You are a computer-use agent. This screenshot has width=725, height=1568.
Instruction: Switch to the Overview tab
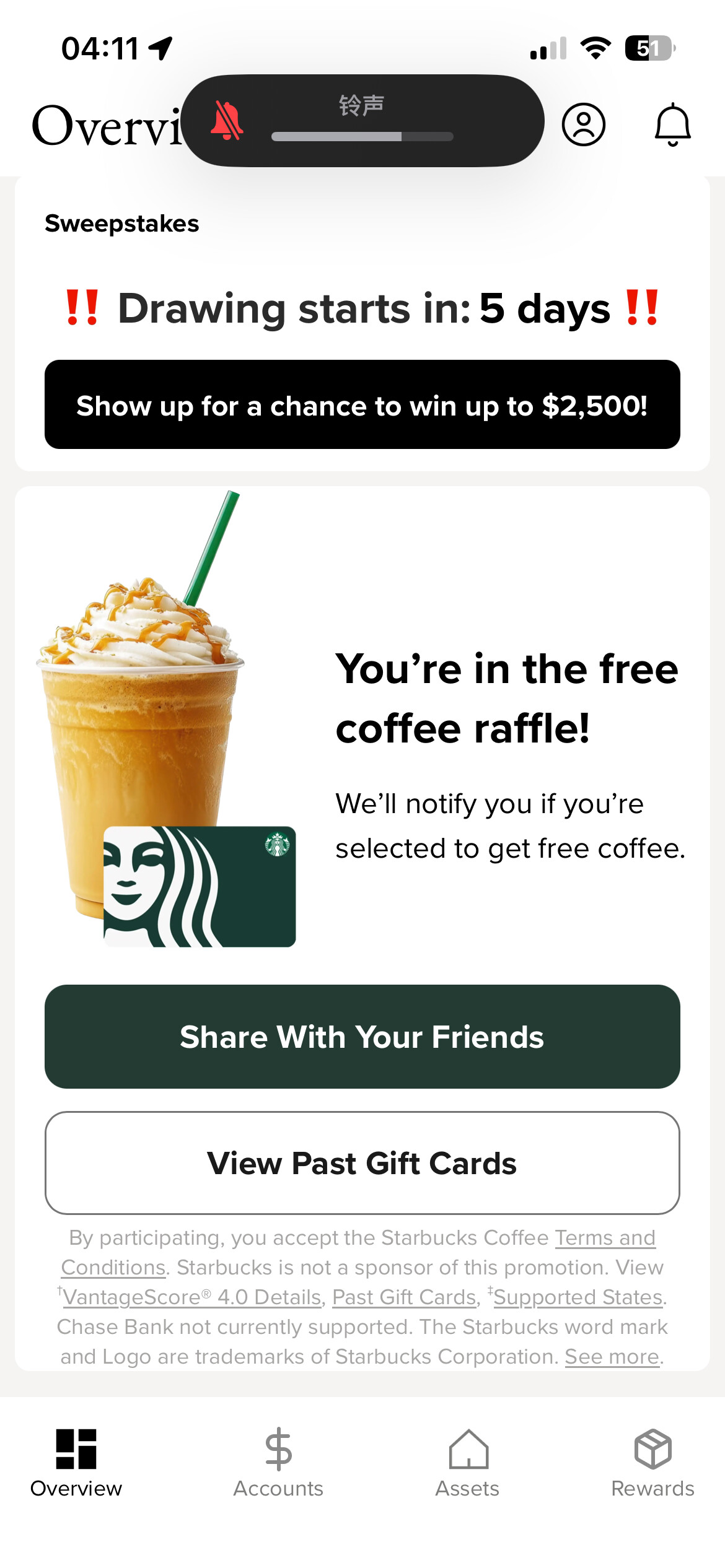coord(76,1461)
